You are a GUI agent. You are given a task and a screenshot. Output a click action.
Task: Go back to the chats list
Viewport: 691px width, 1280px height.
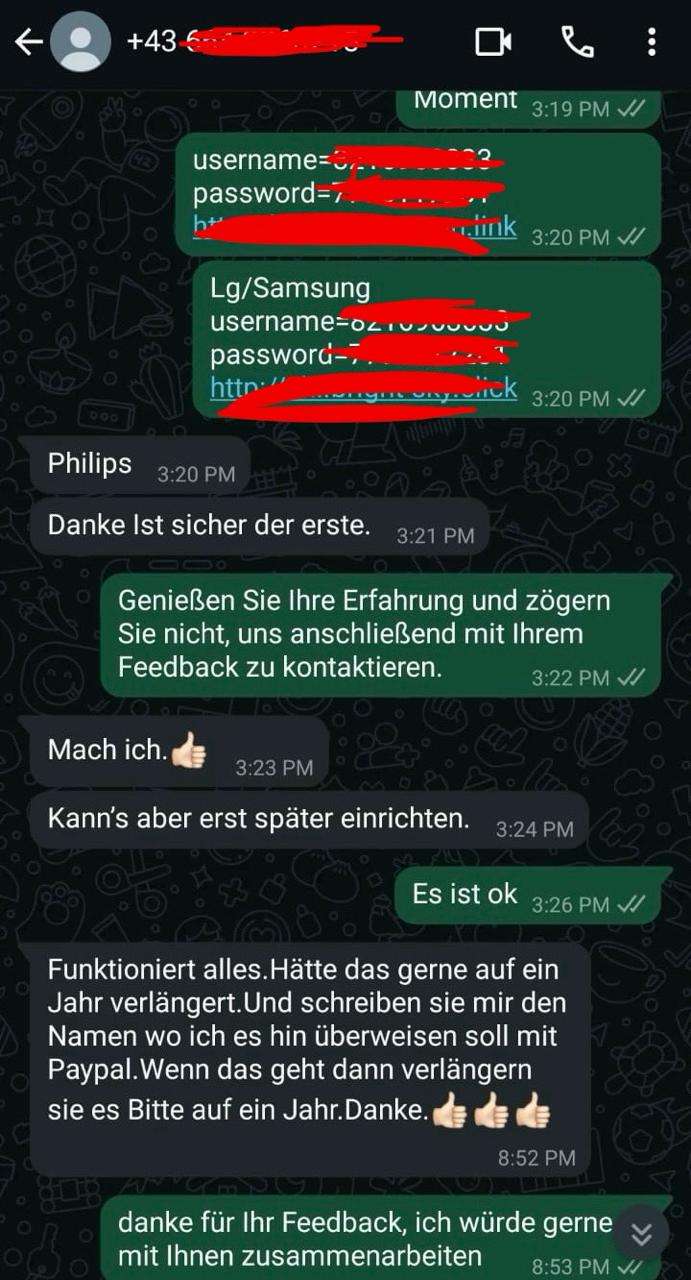coord(28,42)
